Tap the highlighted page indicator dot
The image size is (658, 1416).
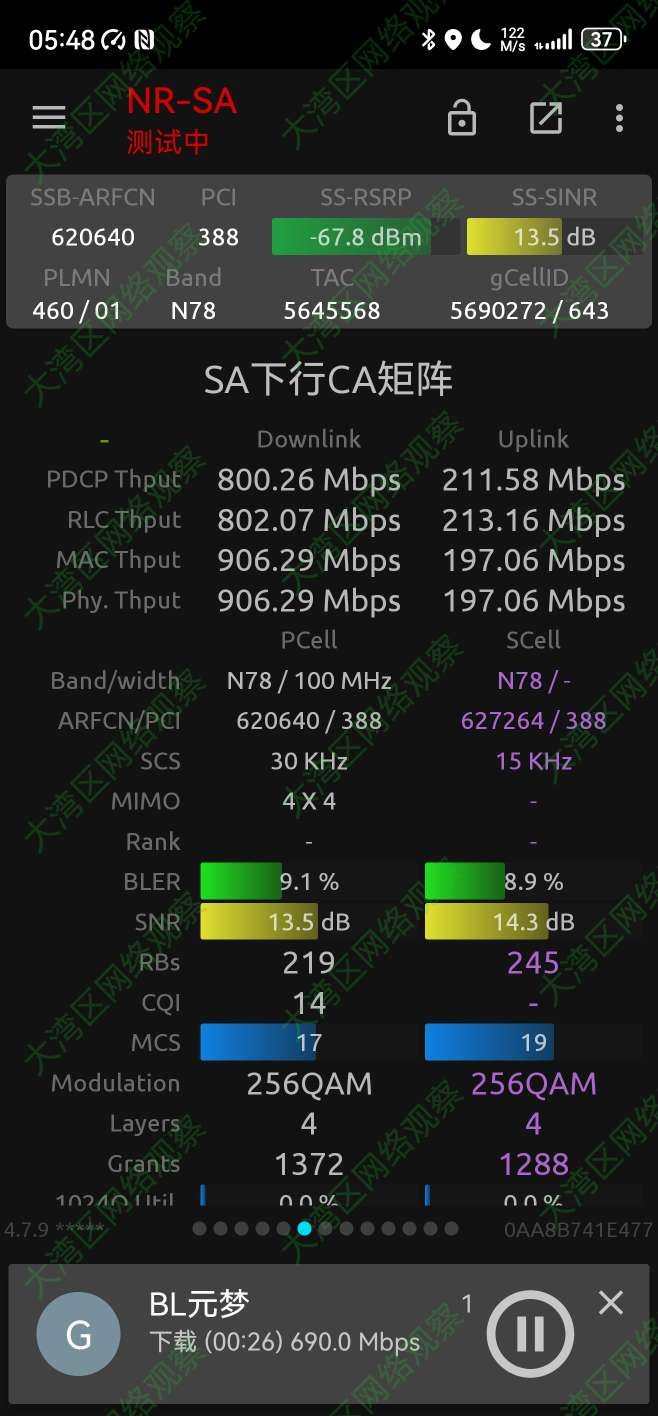pyautogui.click(x=305, y=1228)
